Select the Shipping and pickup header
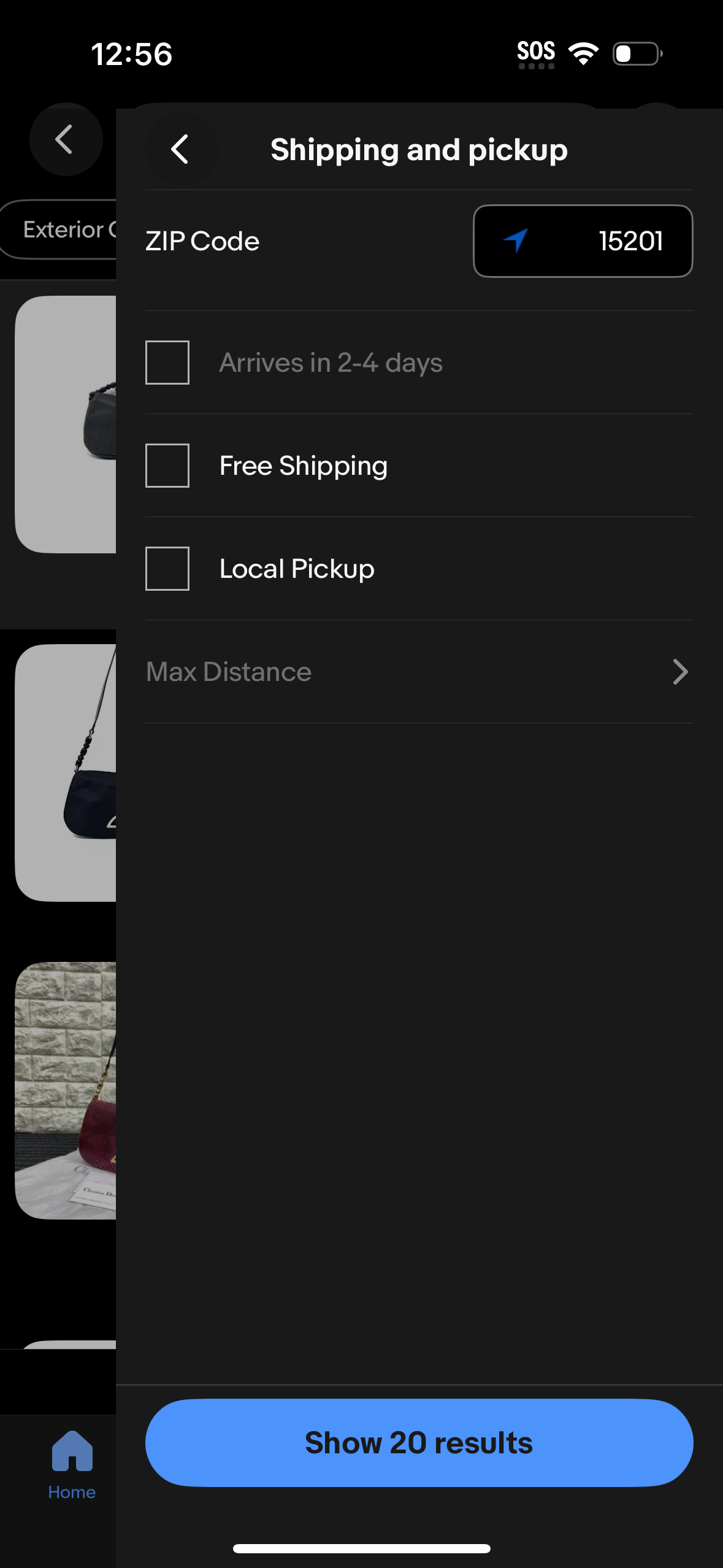723x1568 pixels. 419,149
